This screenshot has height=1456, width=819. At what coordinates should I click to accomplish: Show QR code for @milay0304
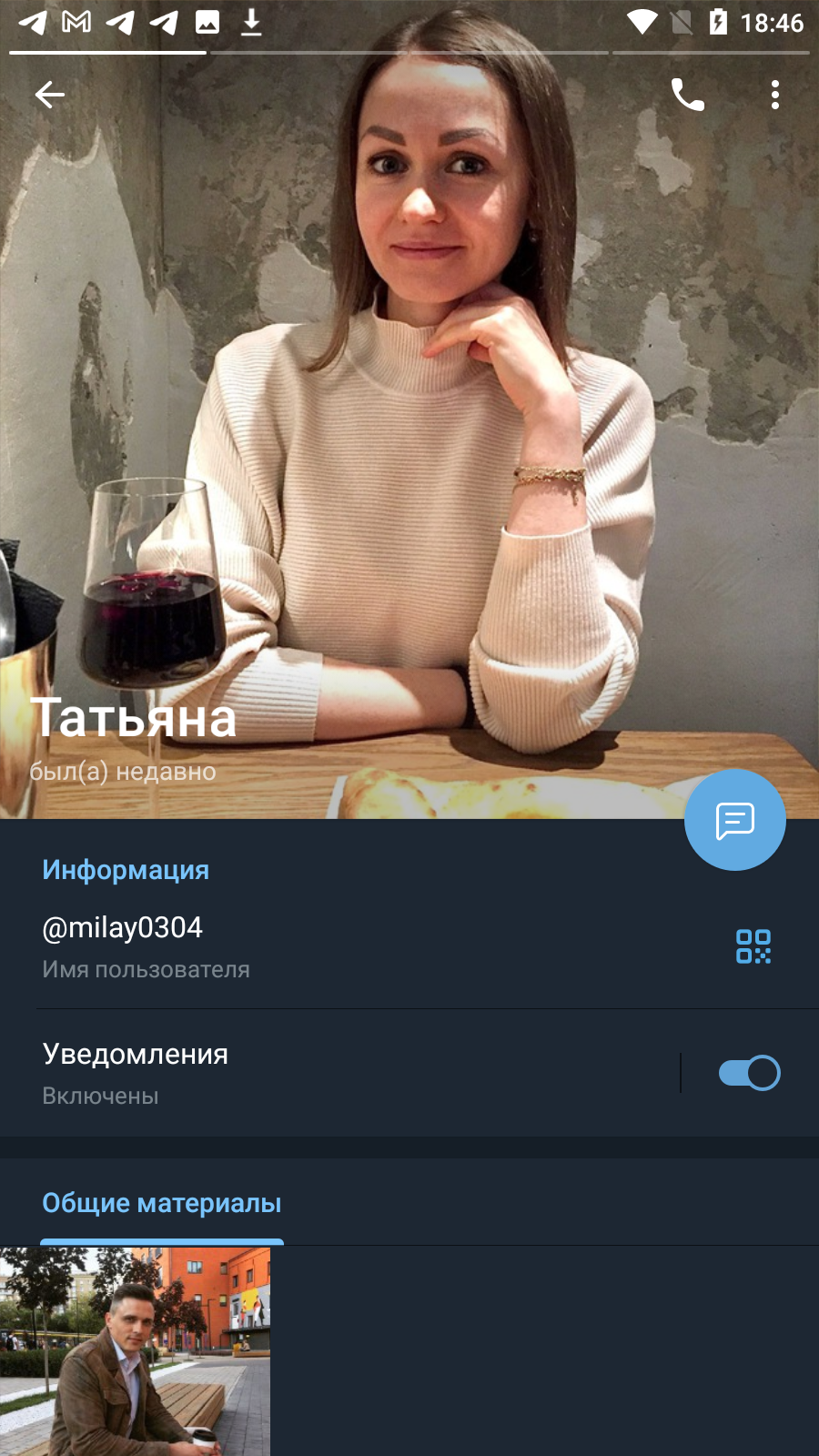click(x=753, y=946)
